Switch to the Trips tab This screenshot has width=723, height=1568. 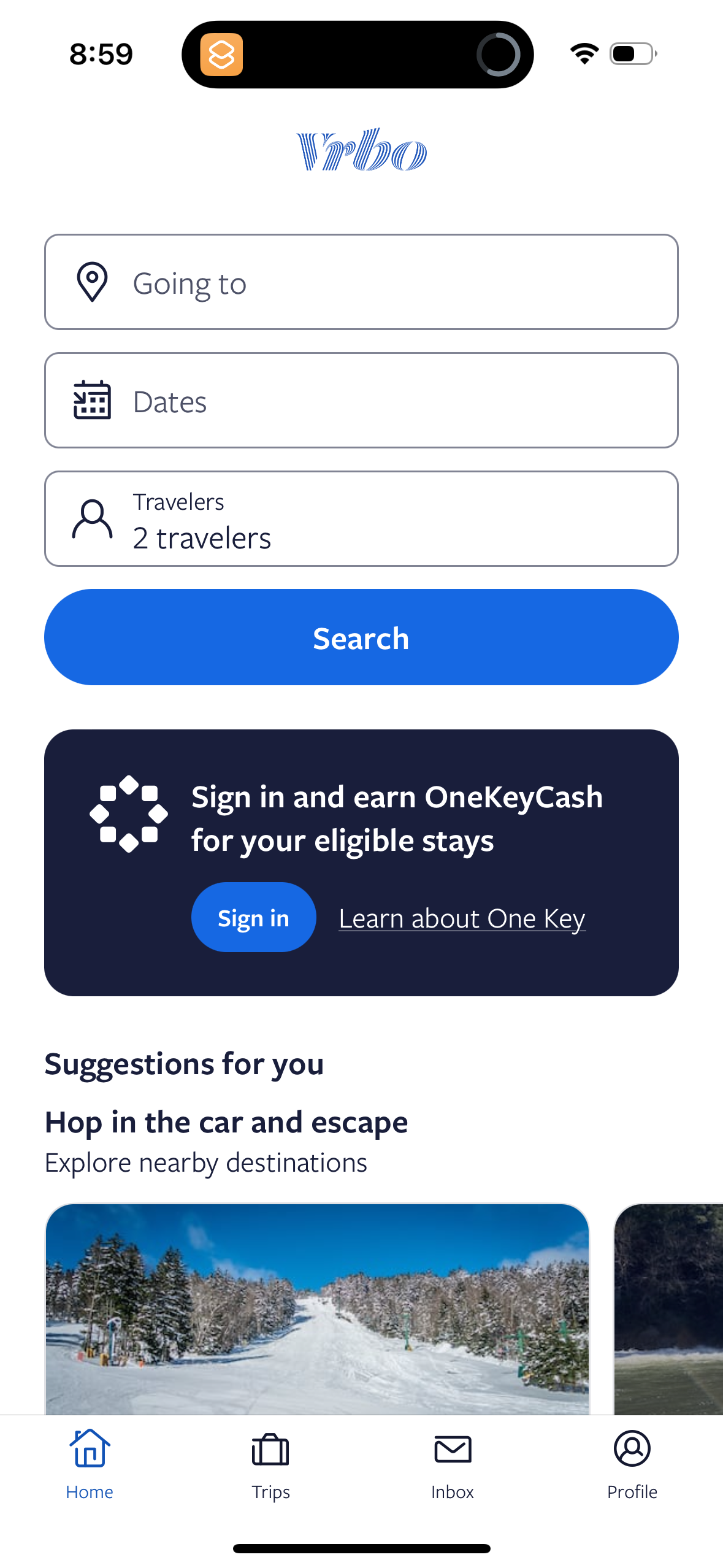(270, 1472)
